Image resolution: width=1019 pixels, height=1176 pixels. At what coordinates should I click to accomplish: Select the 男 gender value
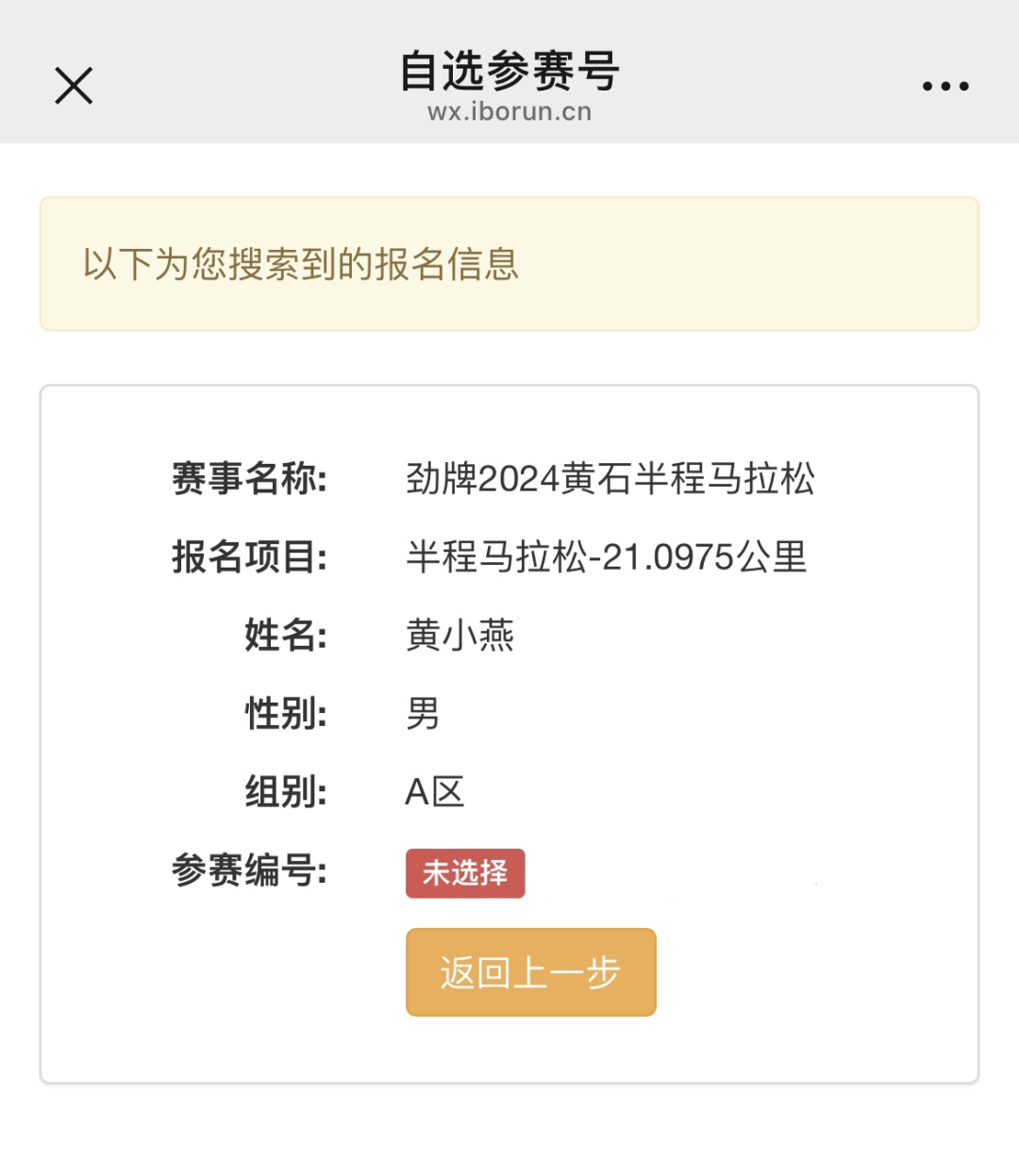422,715
